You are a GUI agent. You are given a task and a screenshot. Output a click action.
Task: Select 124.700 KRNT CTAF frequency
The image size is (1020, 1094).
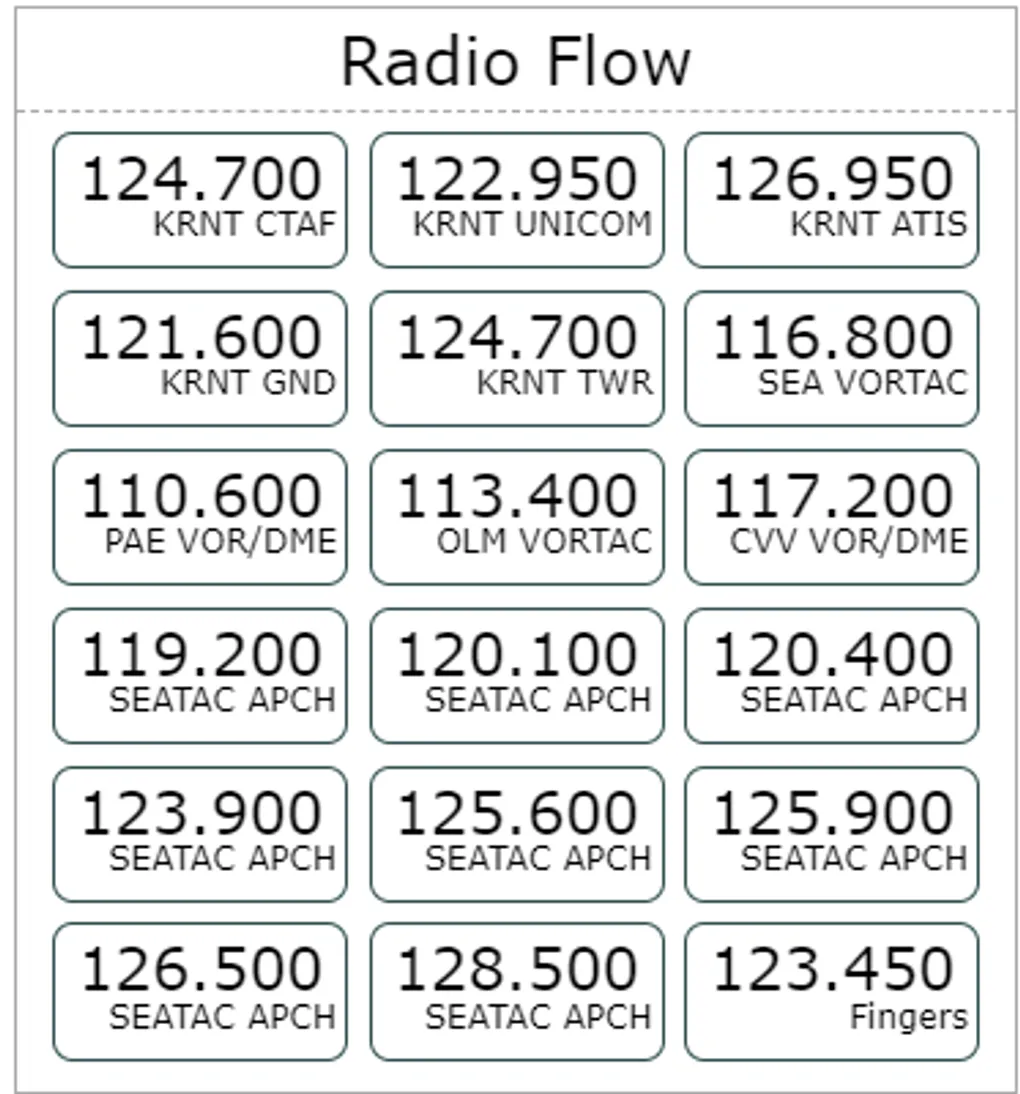click(200, 200)
